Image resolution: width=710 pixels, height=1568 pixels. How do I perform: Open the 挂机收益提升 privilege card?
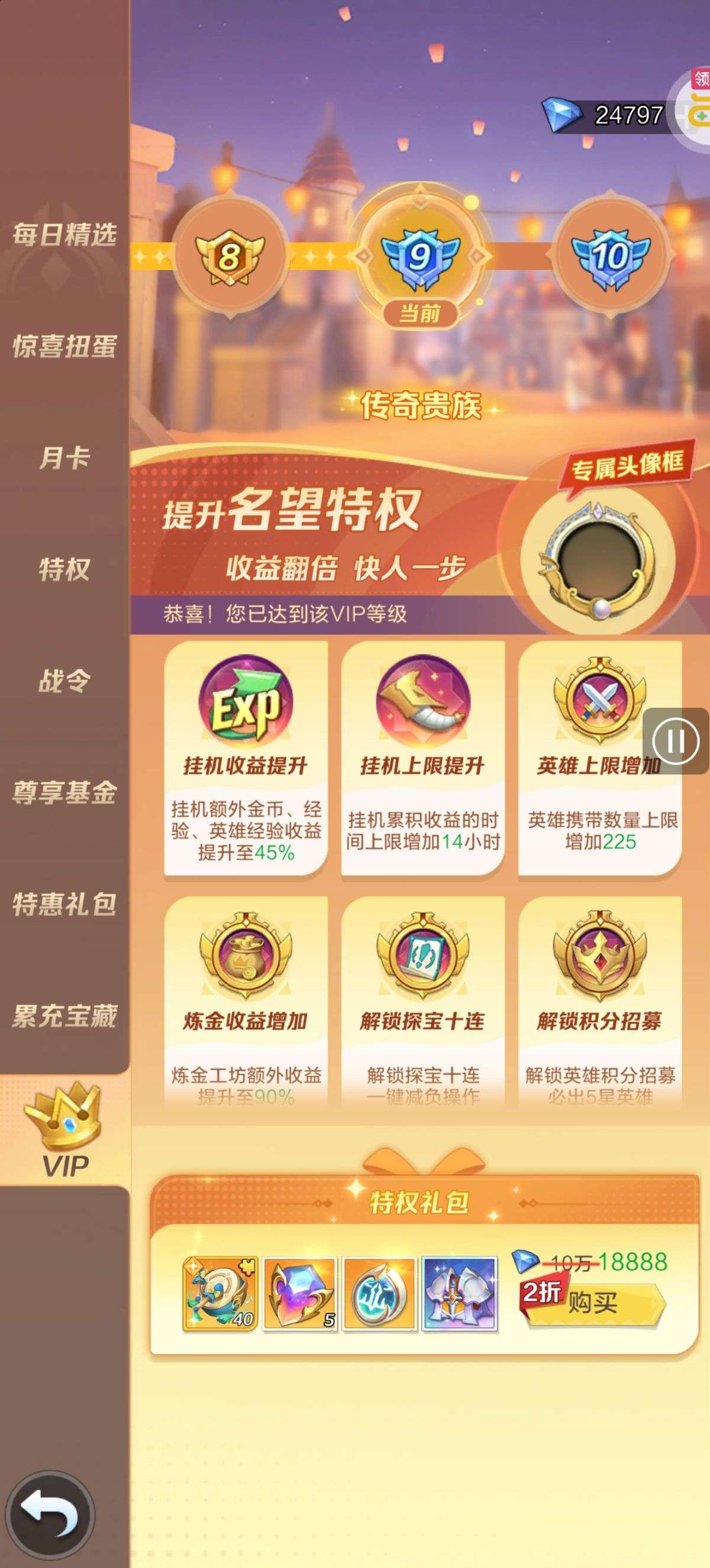pos(246,759)
